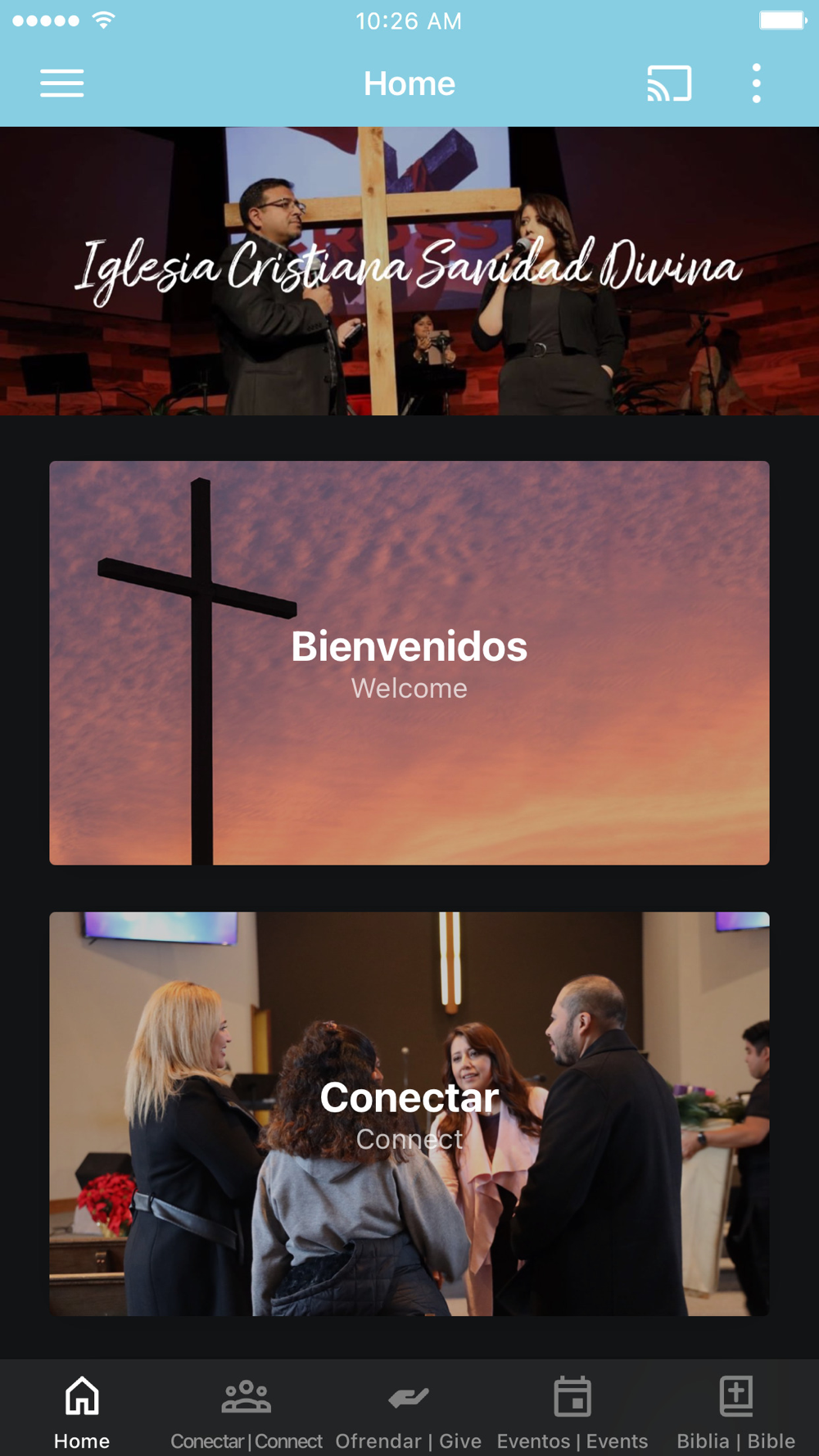Tap the cast screen icon
Screen dimensions: 819x1456
click(x=669, y=84)
